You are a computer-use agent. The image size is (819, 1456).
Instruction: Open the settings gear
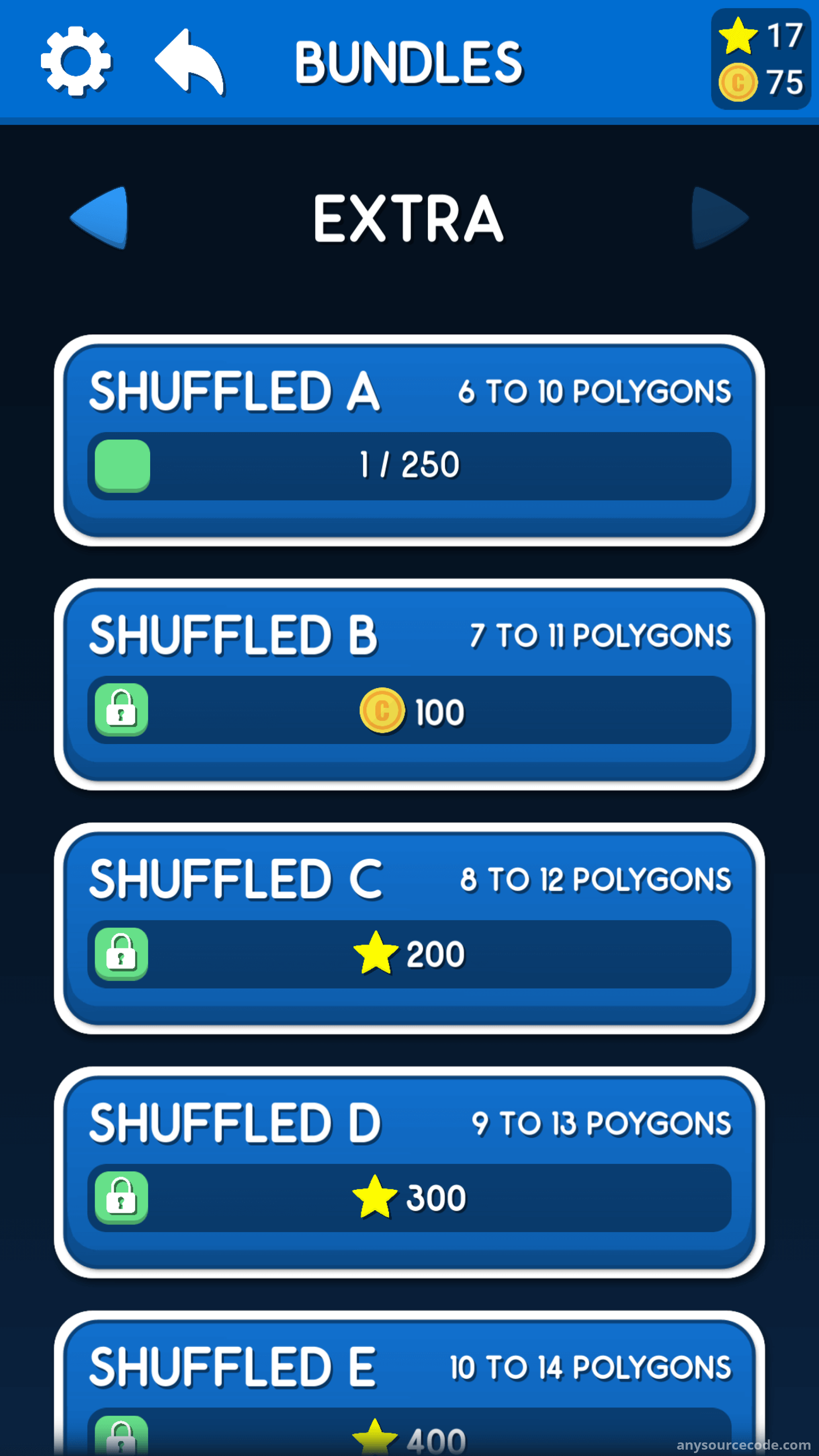(76, 61)
